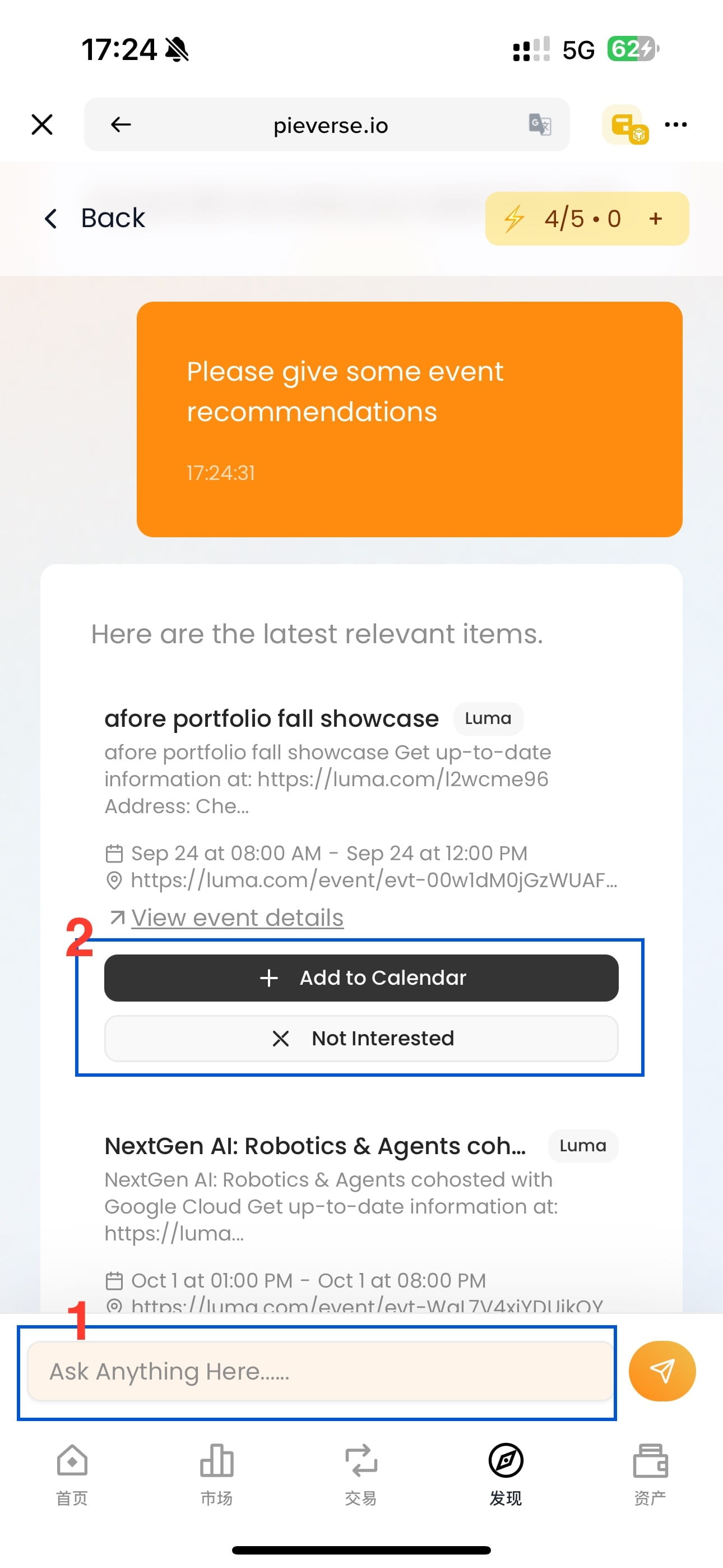Add afore portfolio showcase to calendar
This screenshot has width=723, height=1568.
pos(361,977)
